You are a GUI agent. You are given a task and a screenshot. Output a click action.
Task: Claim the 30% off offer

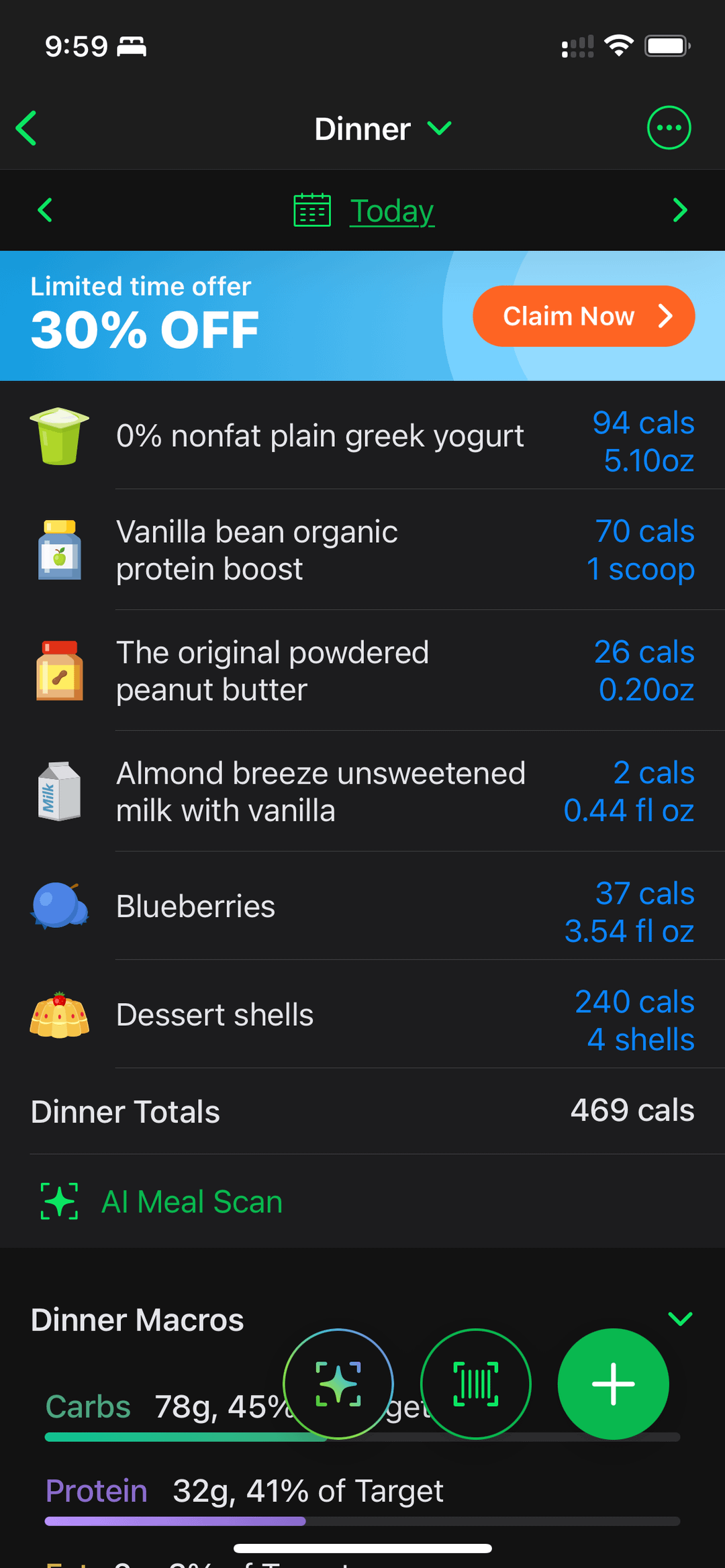pos(583,316)
